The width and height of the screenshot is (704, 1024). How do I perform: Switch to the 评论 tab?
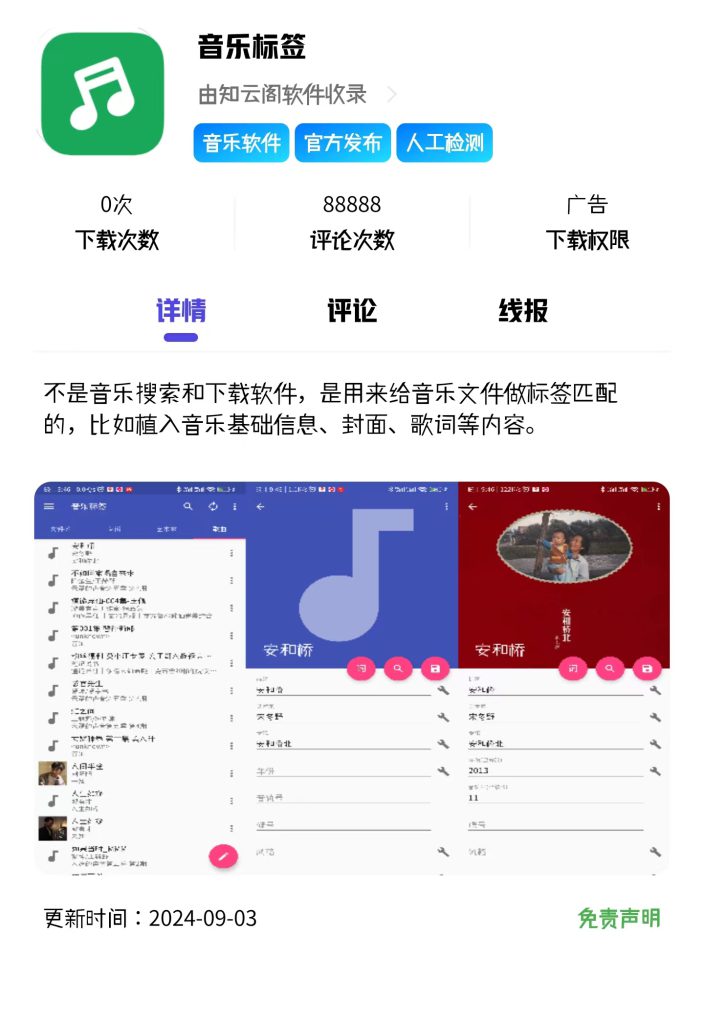coord(352,311)
